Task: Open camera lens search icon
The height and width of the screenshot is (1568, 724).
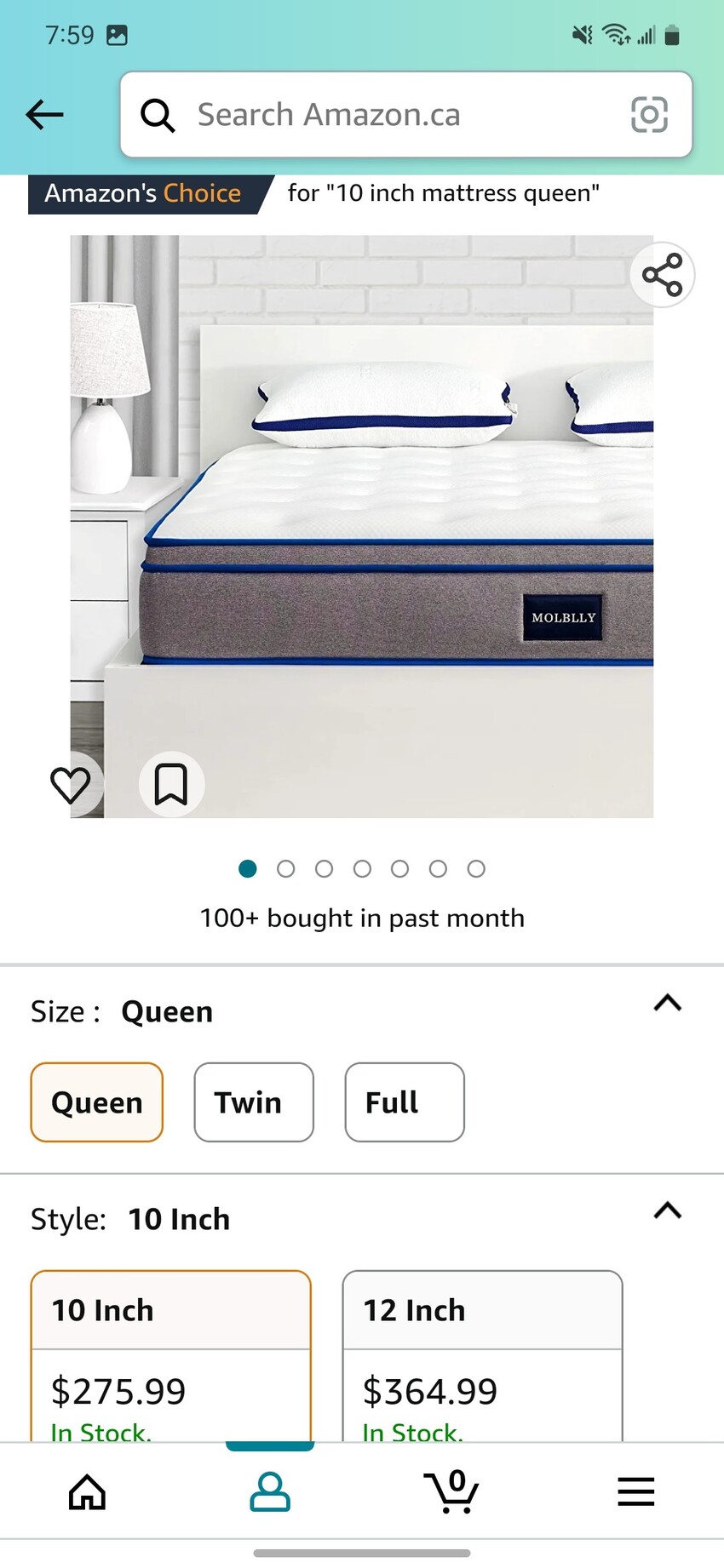Action: click(x=649, y=115)
